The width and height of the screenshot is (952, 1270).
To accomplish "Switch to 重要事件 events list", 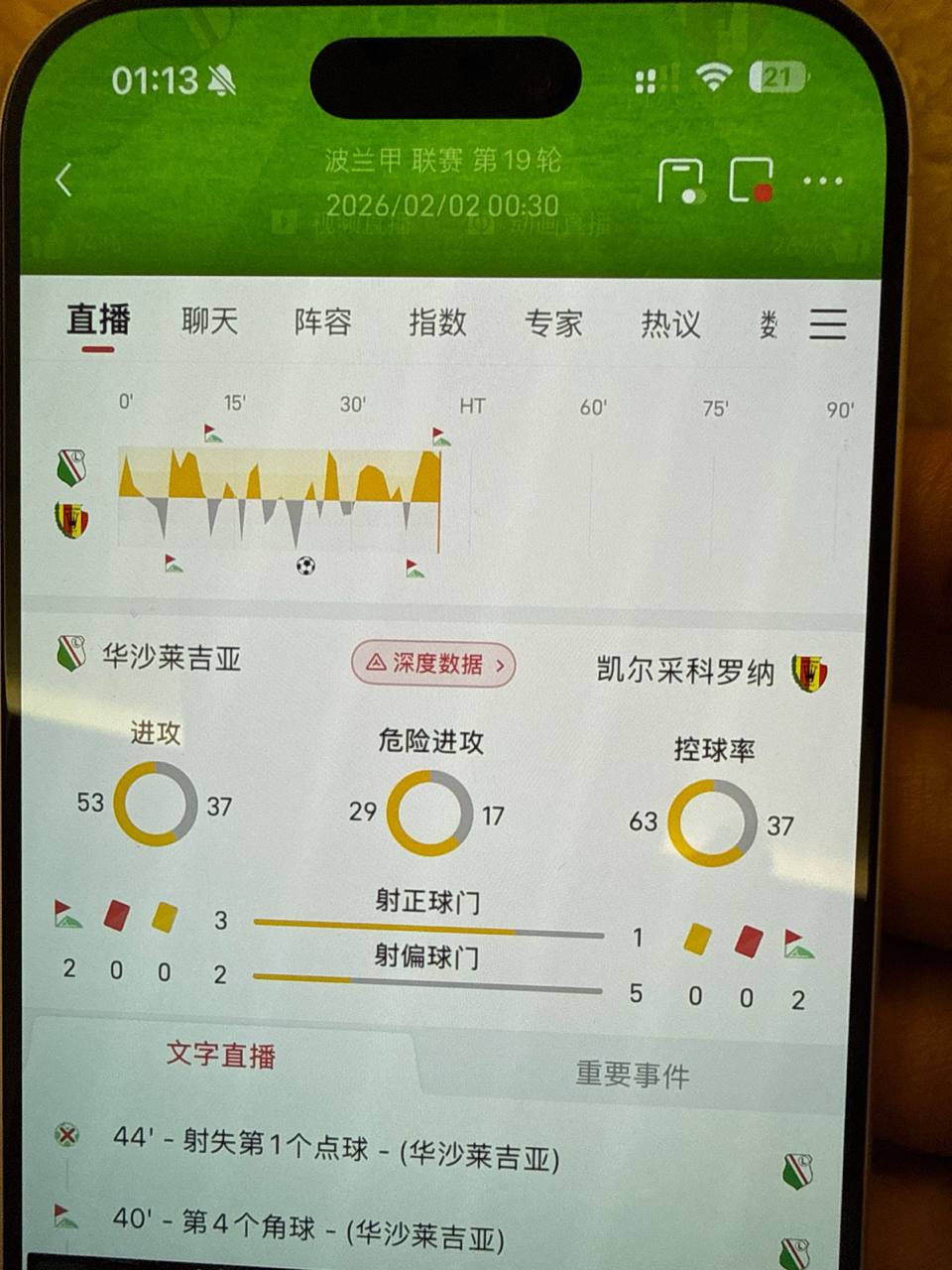I will 632,1075.
